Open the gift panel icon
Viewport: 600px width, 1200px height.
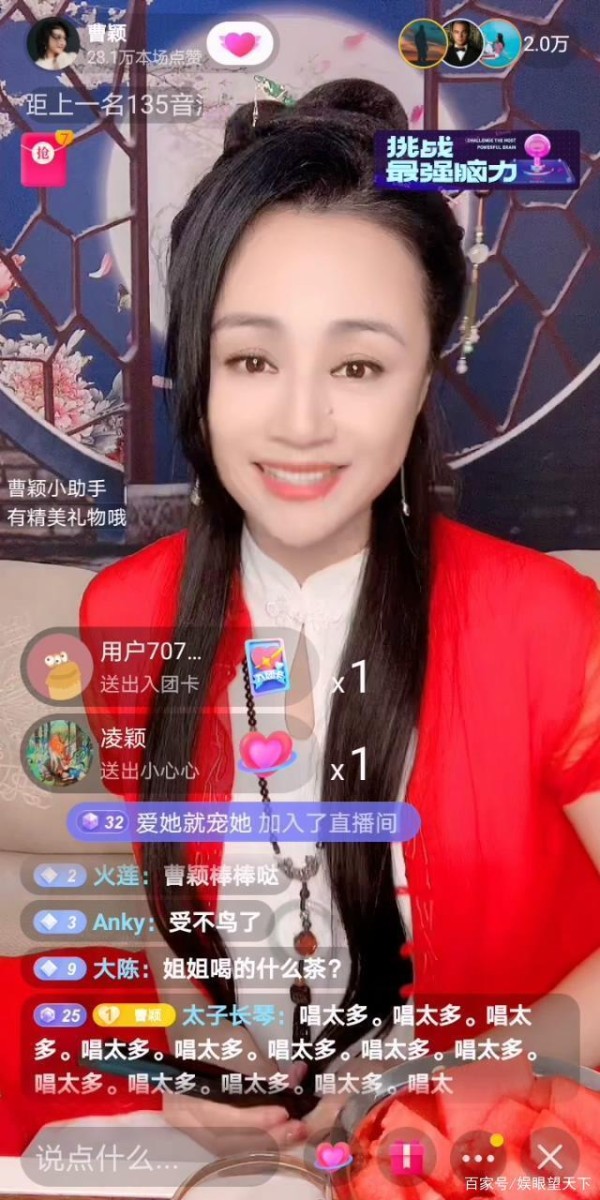tap(403, 1157)
